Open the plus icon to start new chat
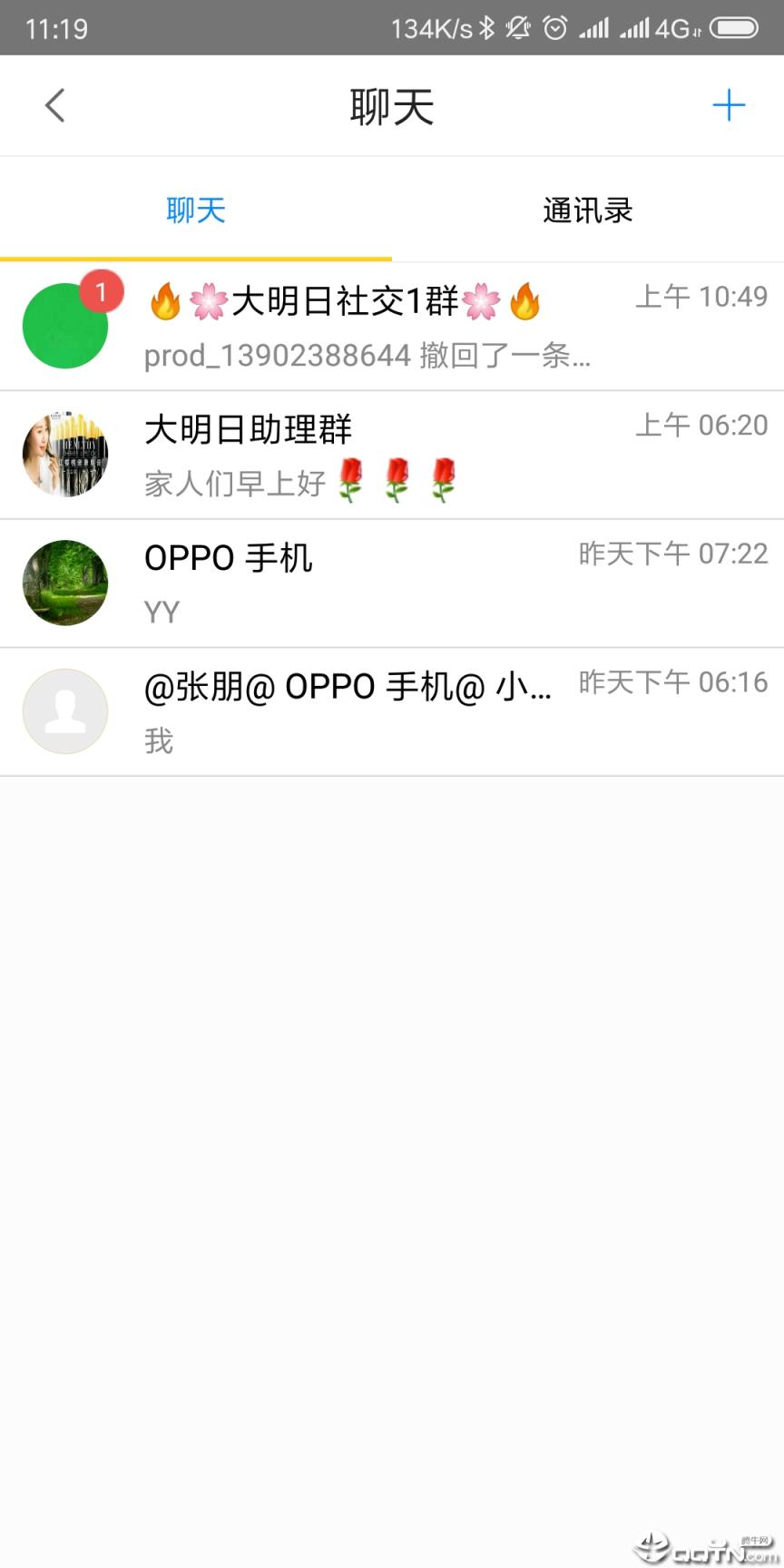Image resolution: width=784 pixels, height=1568 pixels. point(729,104)
